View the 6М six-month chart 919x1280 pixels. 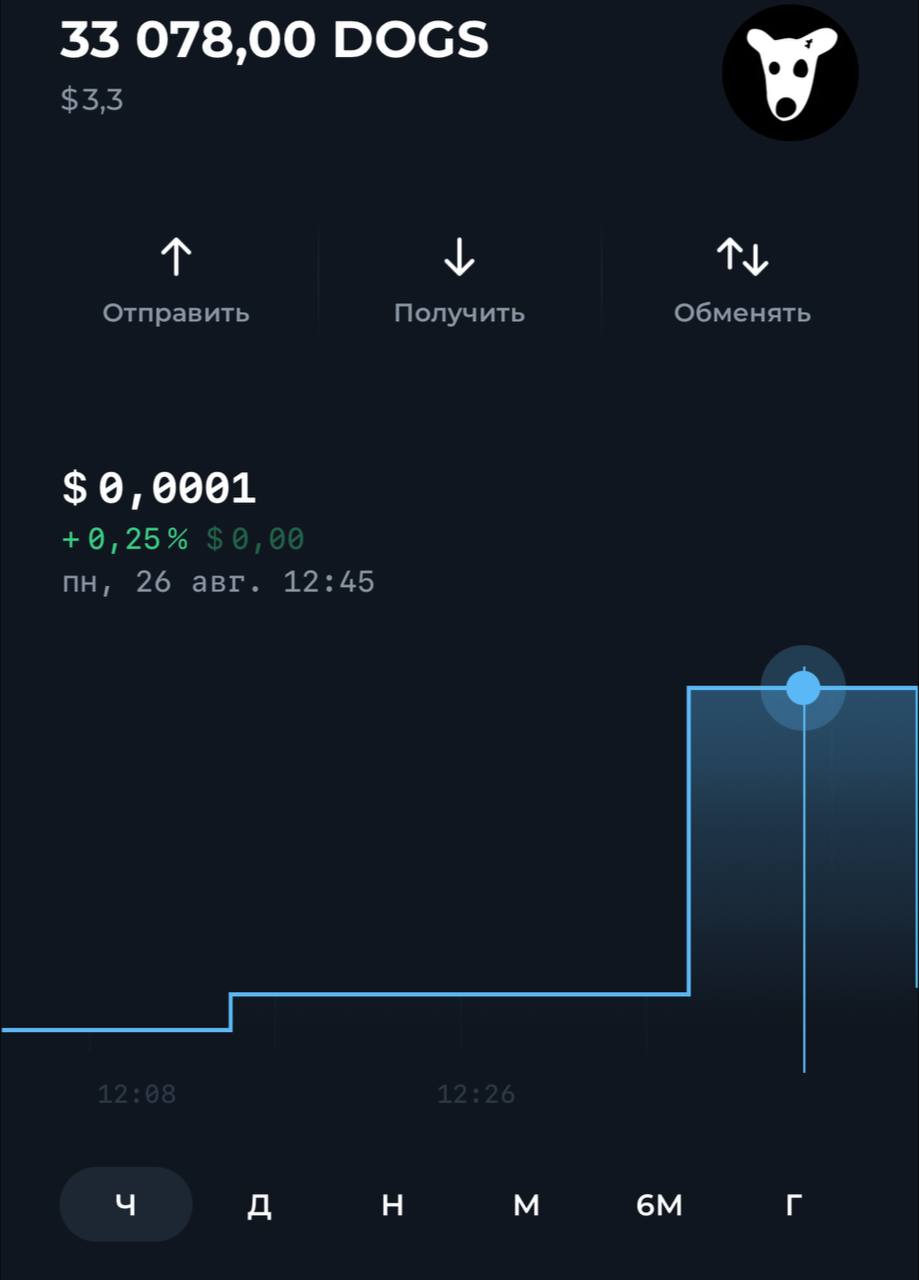pos(659,1205)
